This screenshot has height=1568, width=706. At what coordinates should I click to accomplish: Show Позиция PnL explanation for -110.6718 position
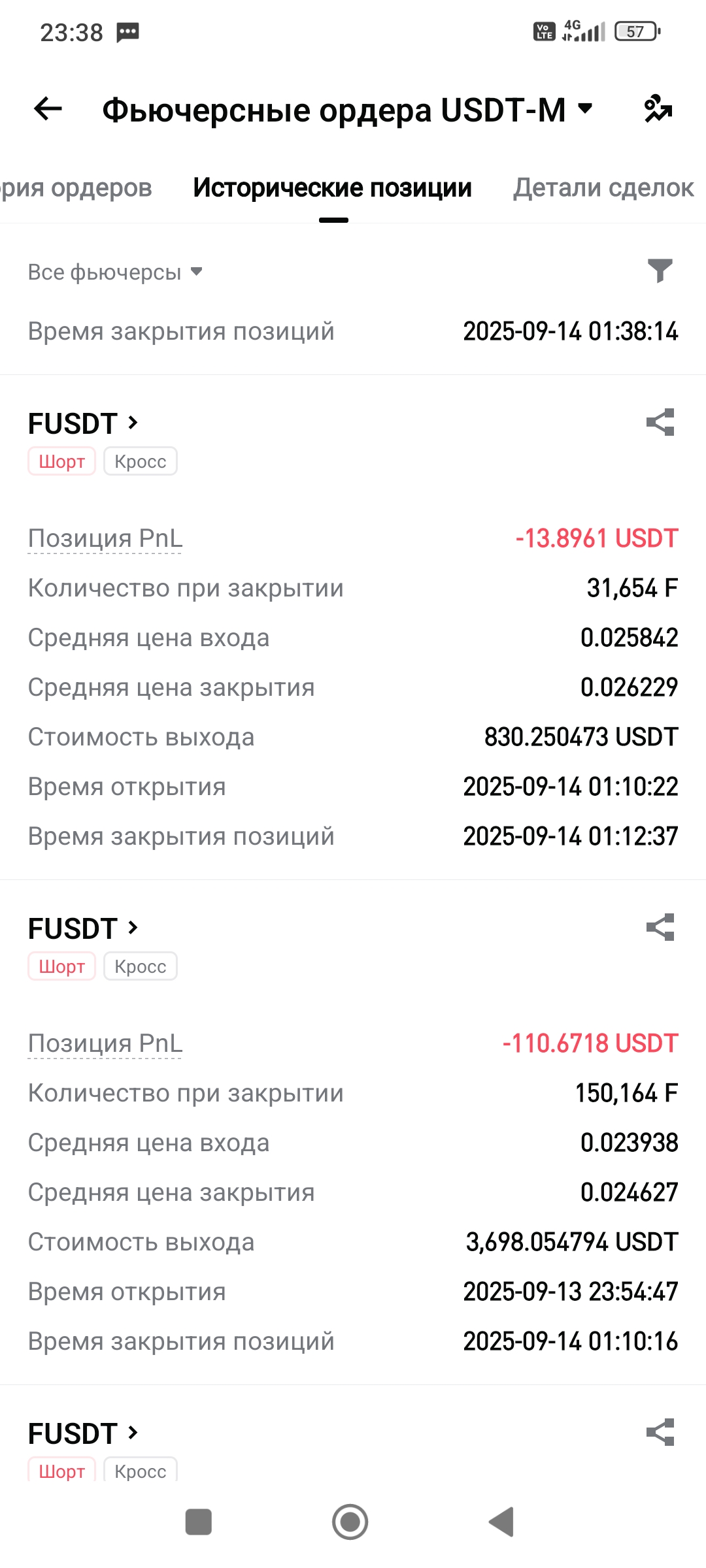click(105, 1043)
